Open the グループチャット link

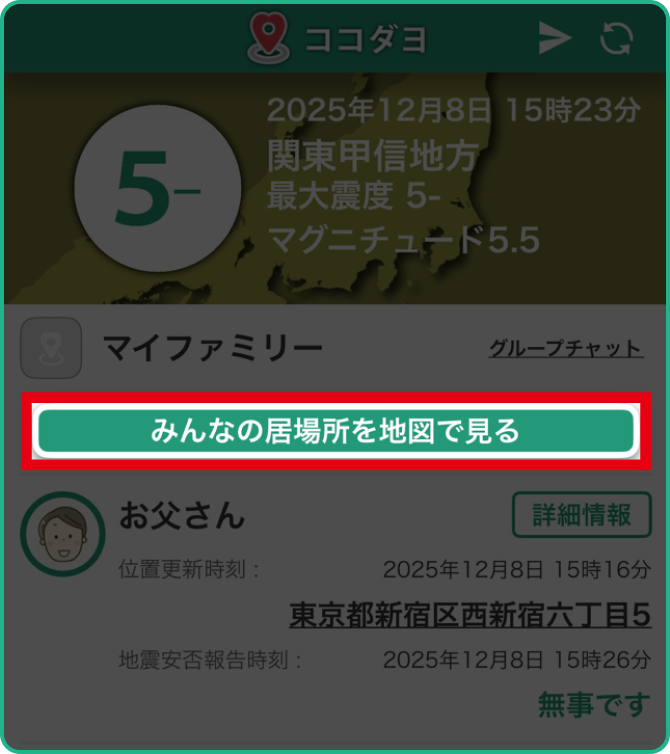click(565, 348)
